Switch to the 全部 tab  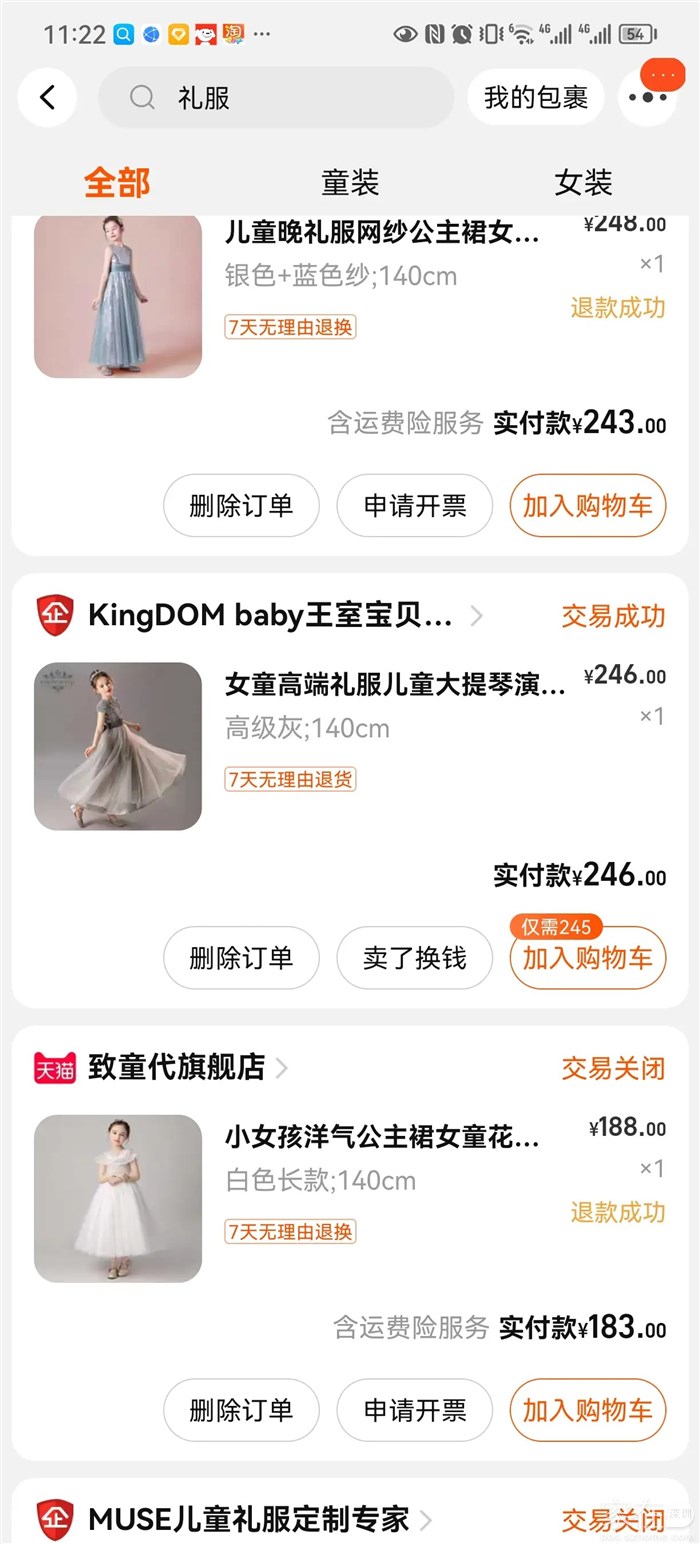coord(117,183)
